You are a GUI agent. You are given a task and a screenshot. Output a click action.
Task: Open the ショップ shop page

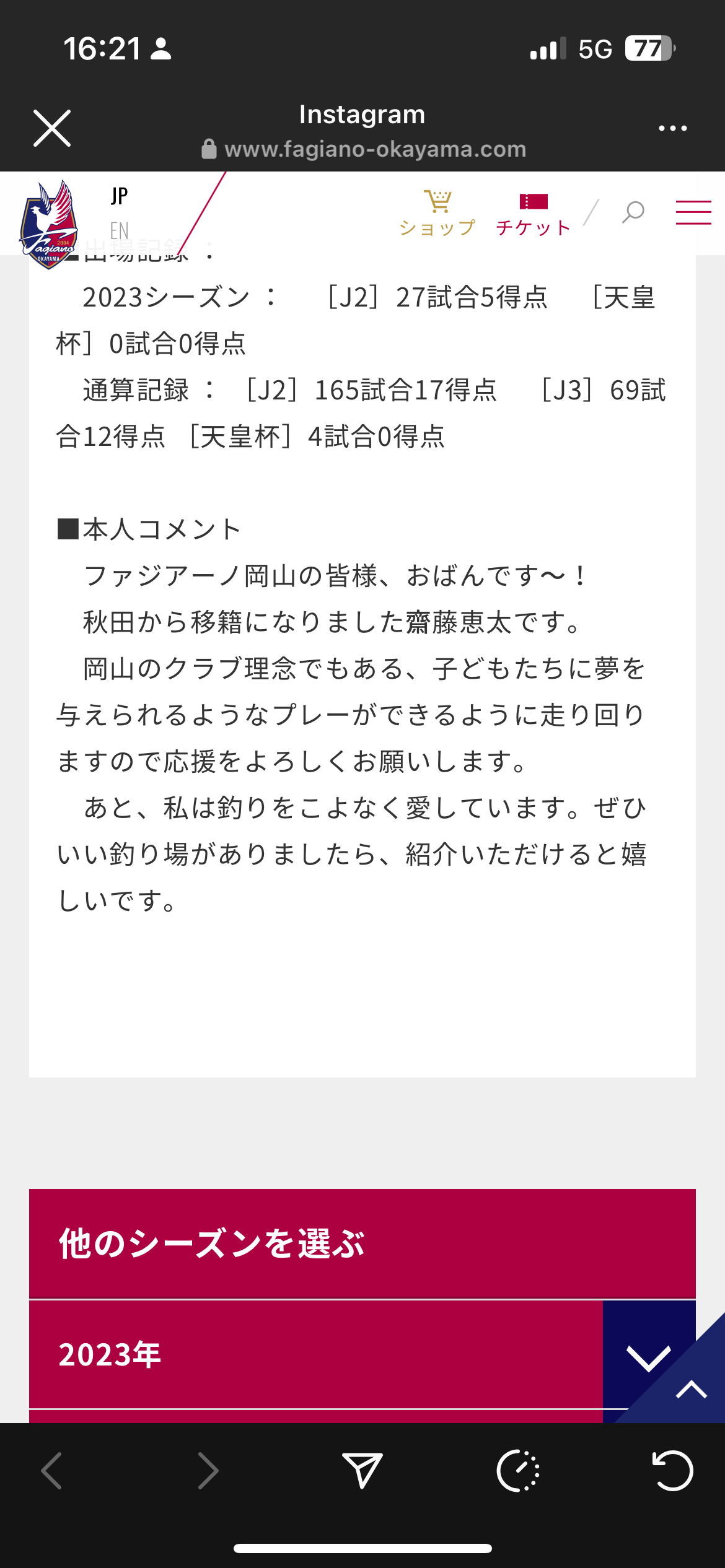[437, 214]
